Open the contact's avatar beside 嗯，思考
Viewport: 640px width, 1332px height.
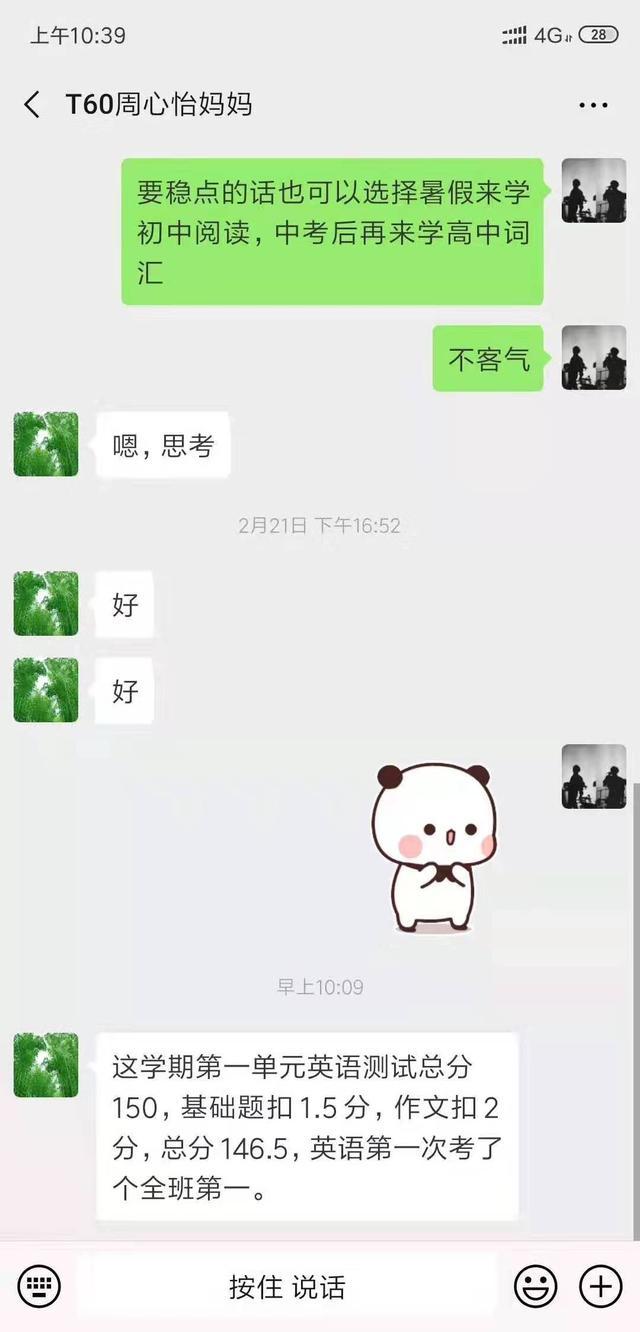[x=46, y=444]
